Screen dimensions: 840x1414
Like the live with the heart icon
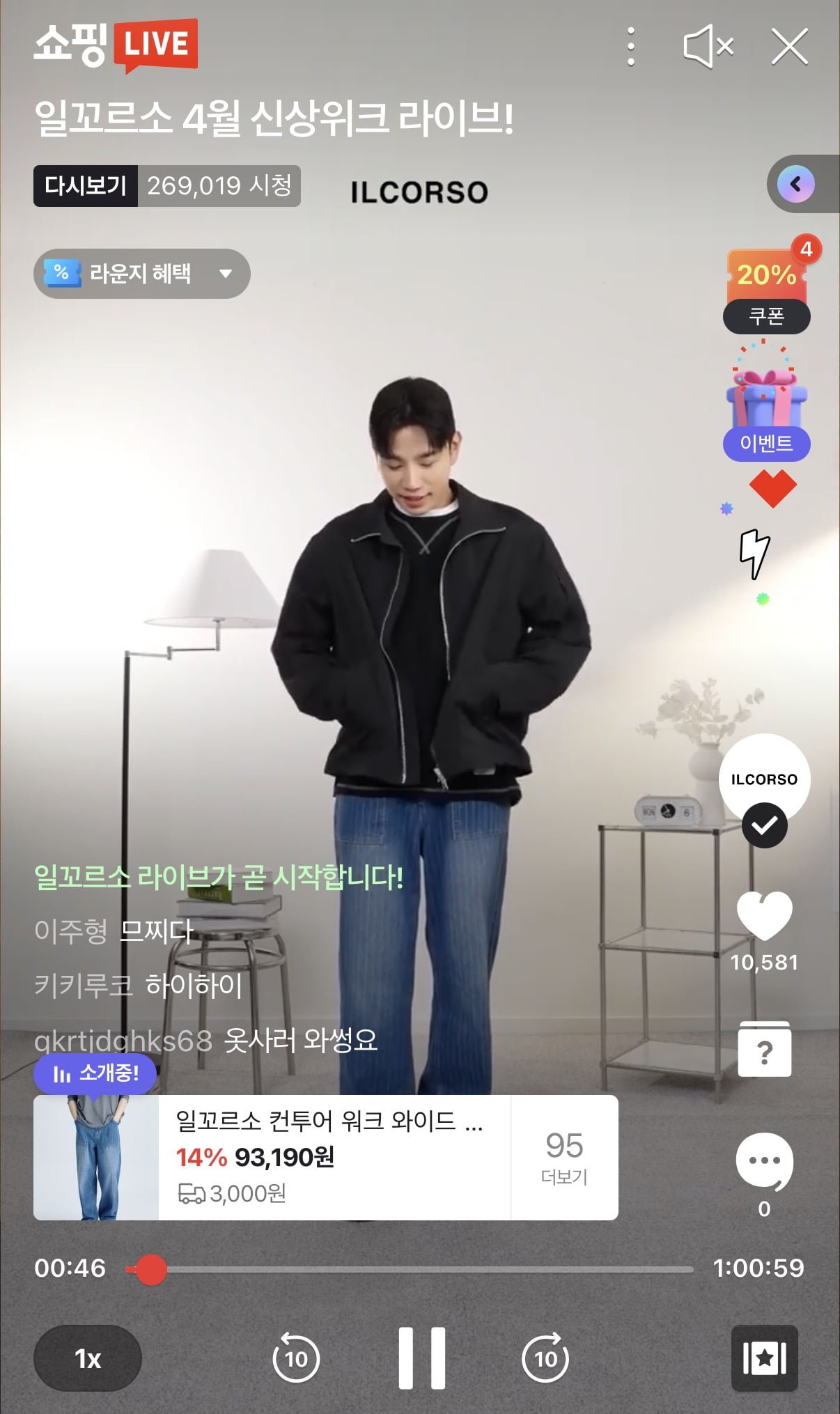point(764,915)
